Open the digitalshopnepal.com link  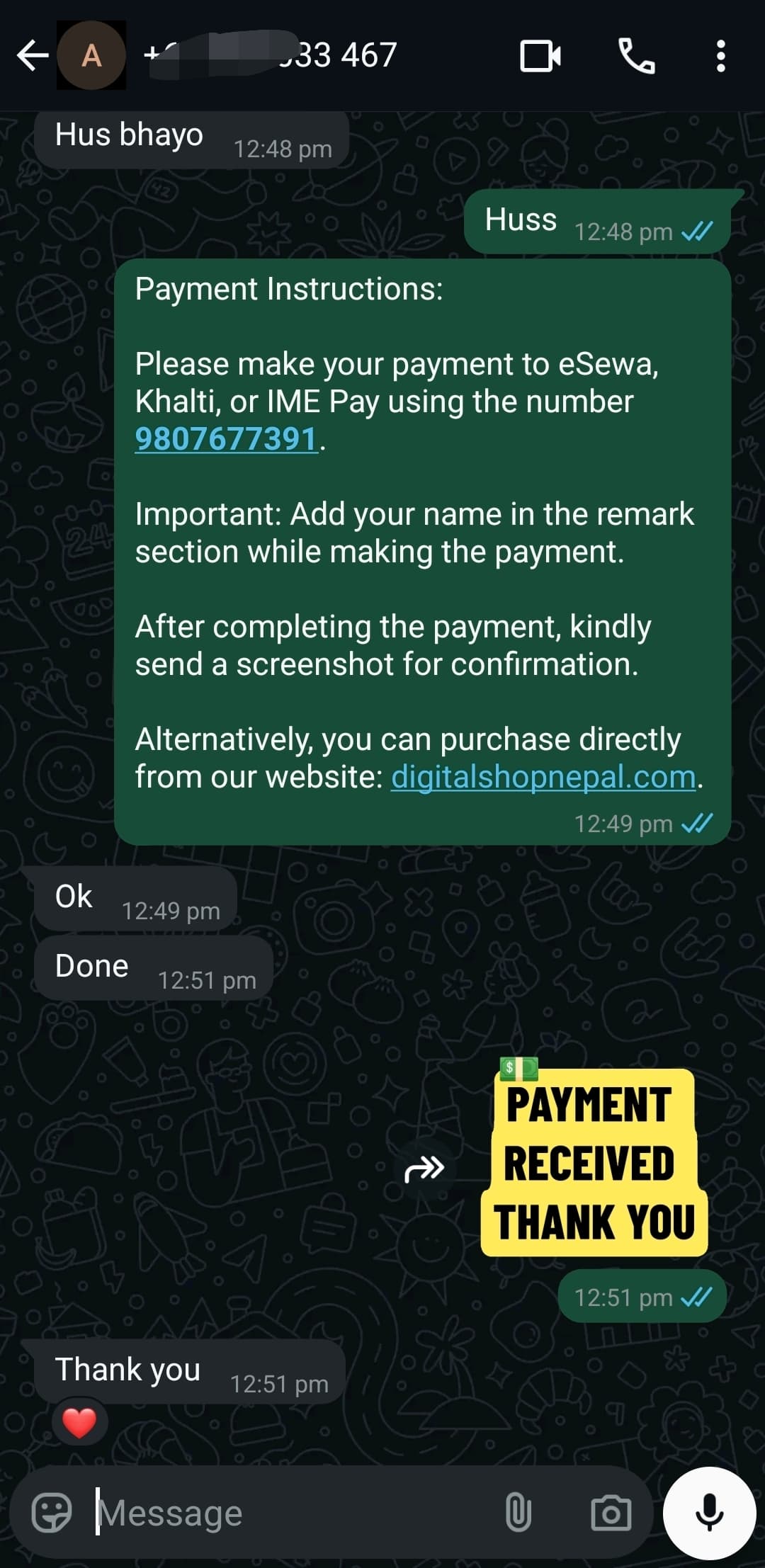pos(543,777)
